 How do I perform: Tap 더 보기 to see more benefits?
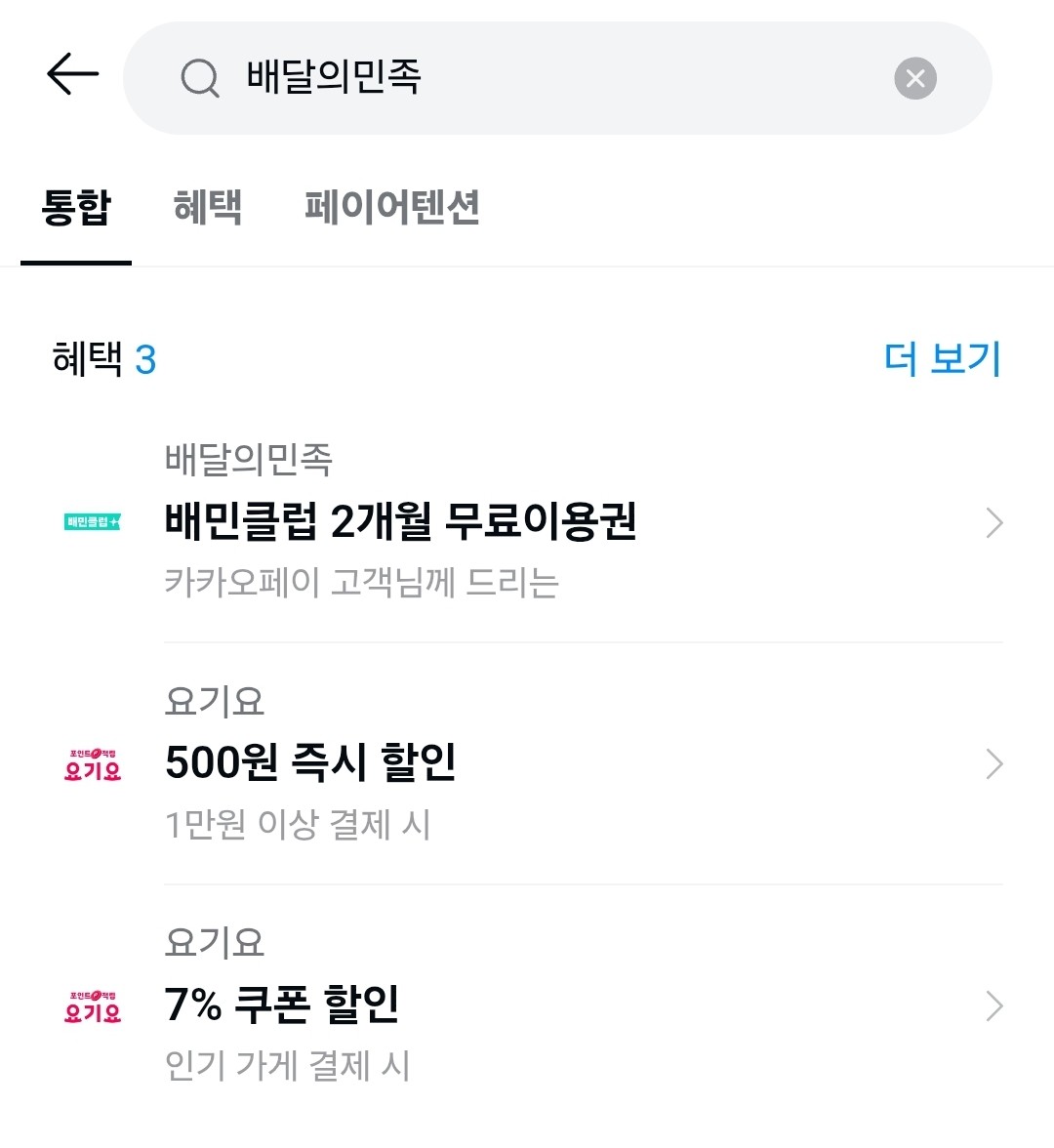[x=942, y=359]
